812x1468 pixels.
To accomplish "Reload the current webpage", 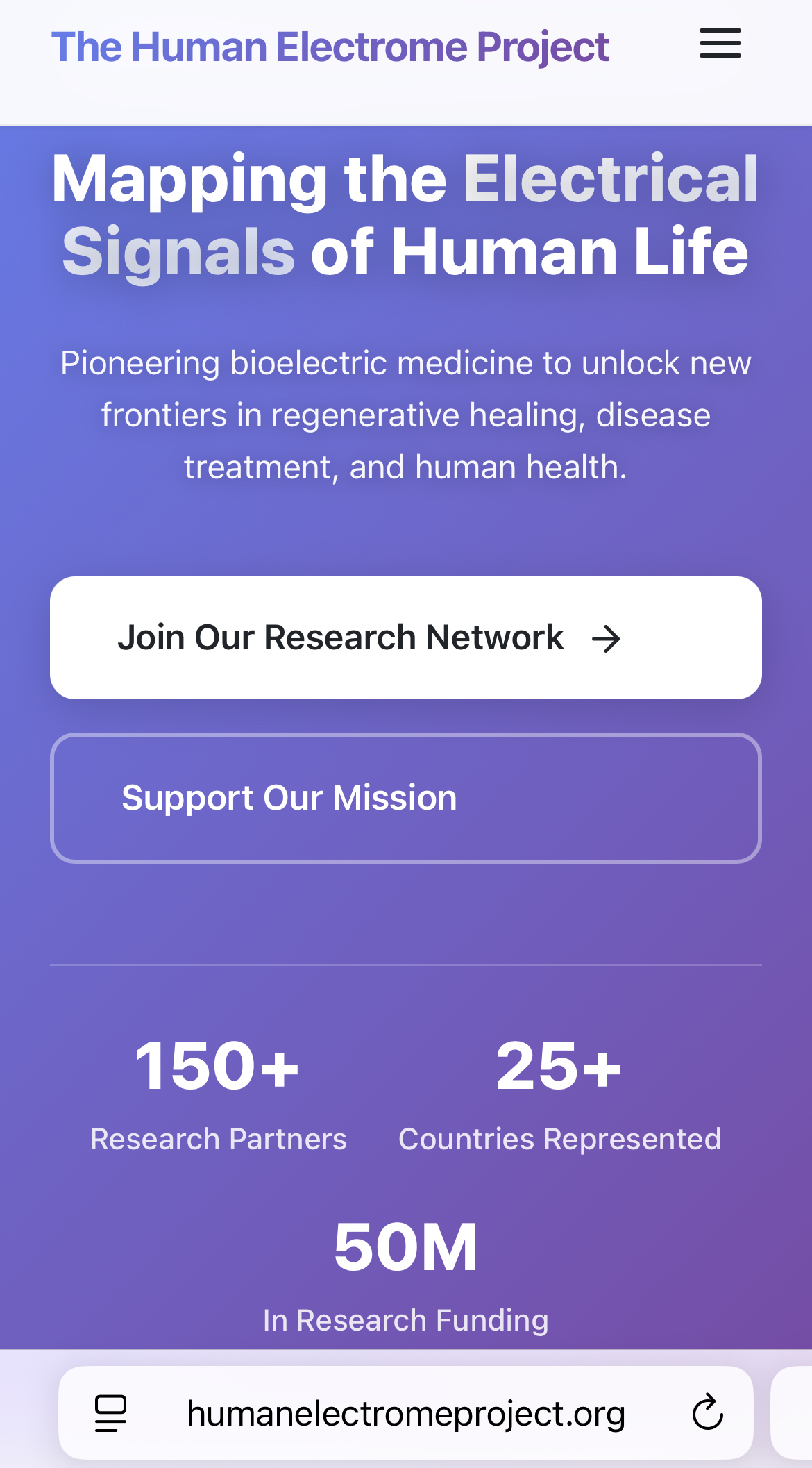I will pyautogui.click(x=707, y=1413).
